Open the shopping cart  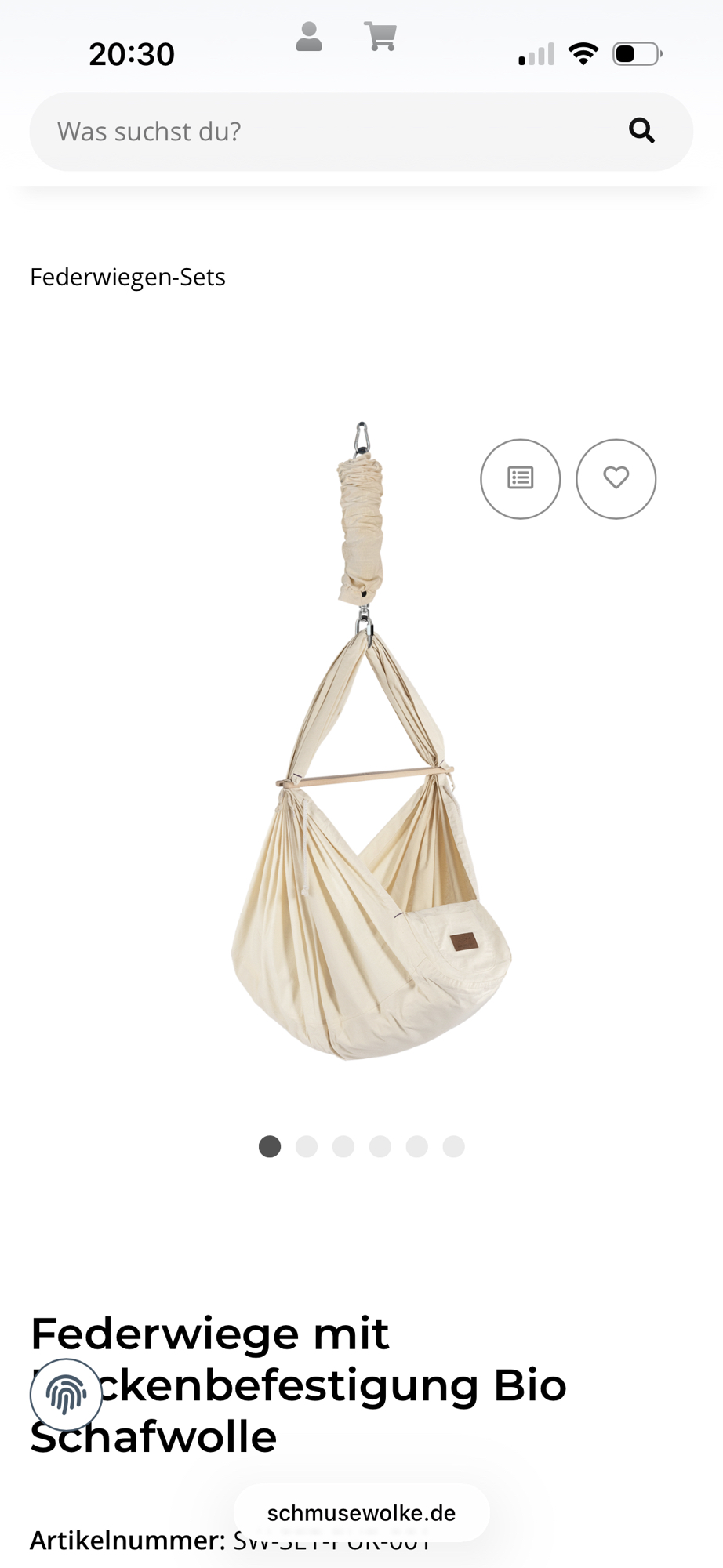(380, 36)
